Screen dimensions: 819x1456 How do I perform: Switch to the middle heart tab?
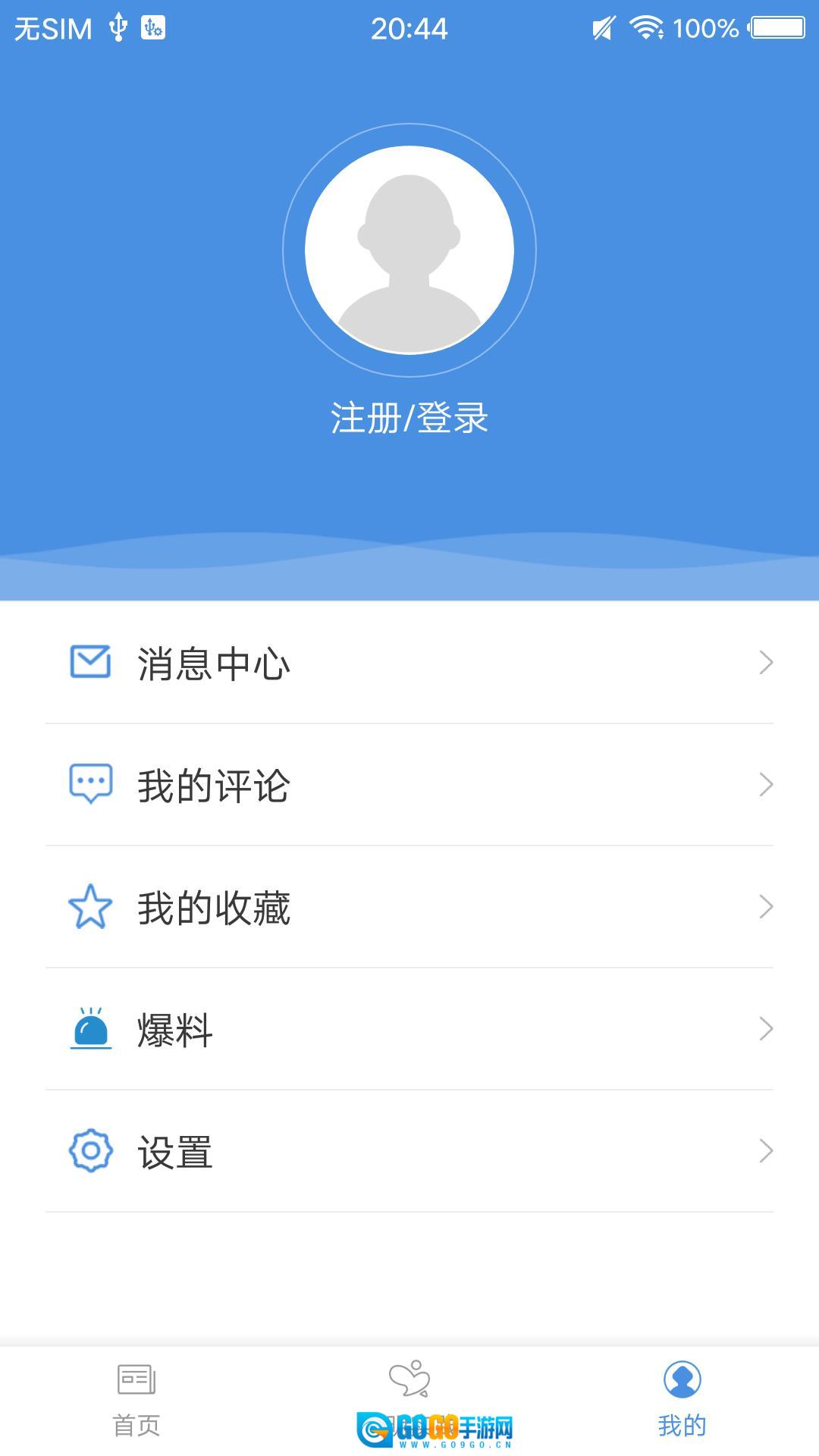[x=409, y=1382]
